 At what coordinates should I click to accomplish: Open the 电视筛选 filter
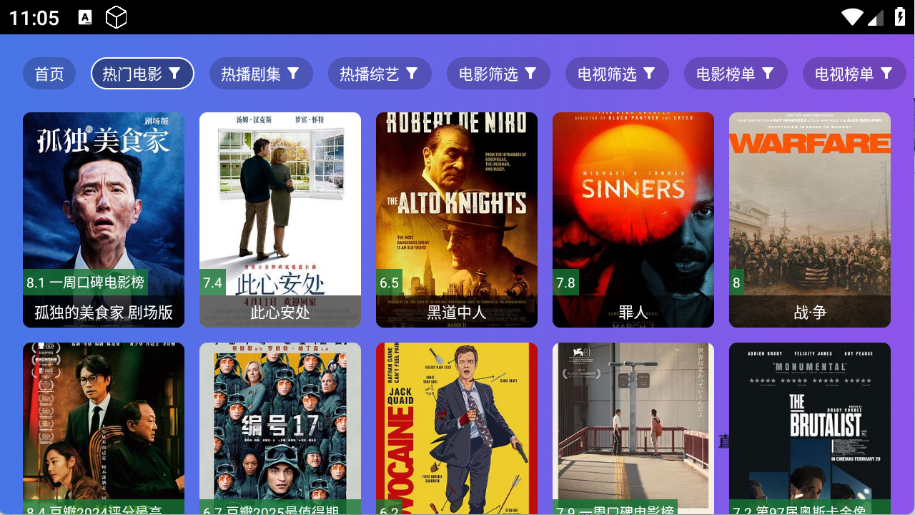616,74
